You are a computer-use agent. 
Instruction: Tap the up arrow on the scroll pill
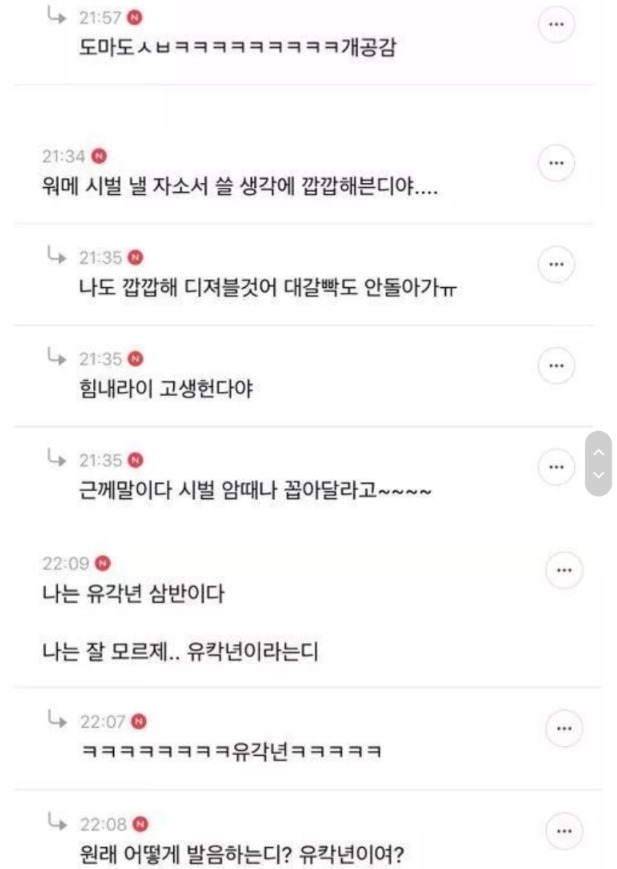click(599, 451)
